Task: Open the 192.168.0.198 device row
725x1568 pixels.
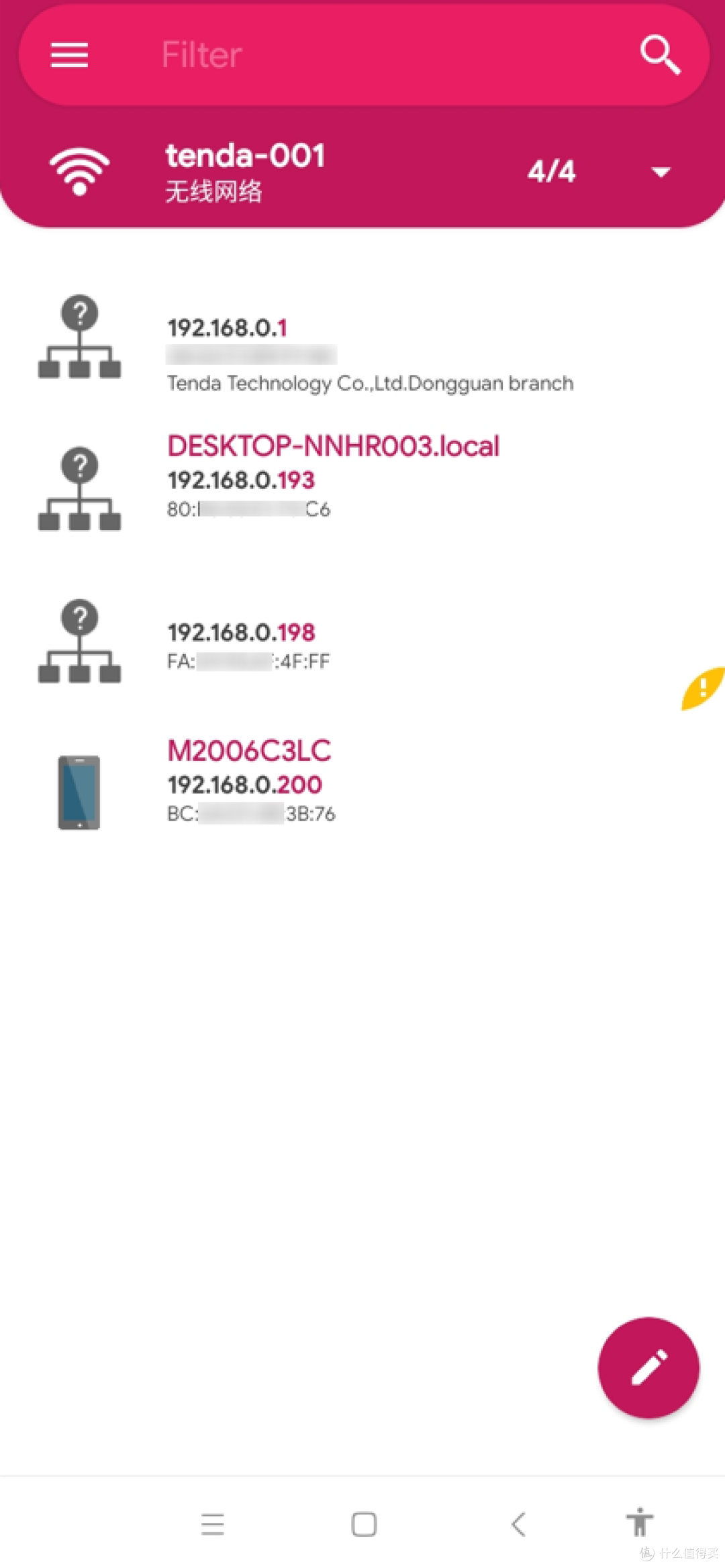Action: click(362, 641)
